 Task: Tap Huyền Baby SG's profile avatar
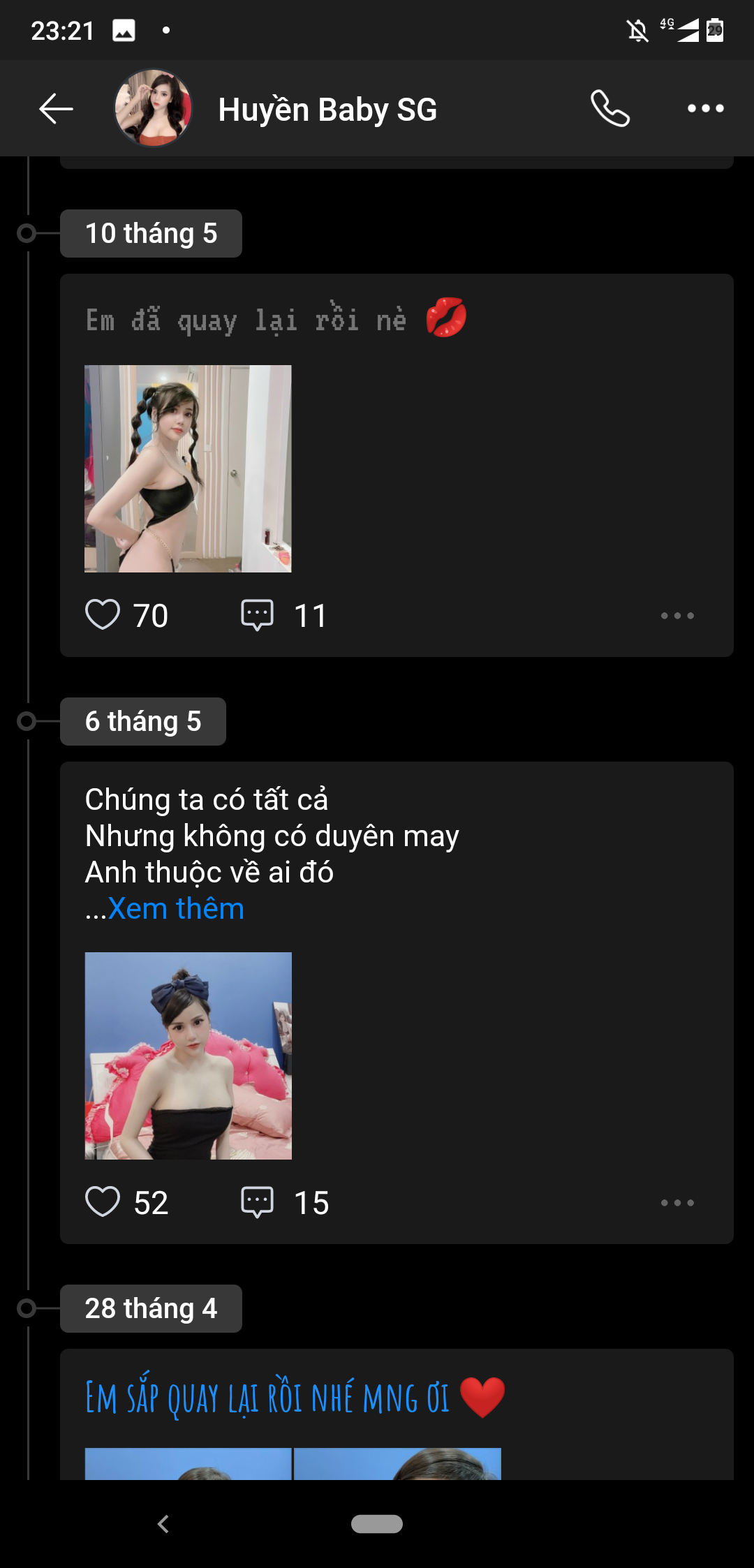153,108
